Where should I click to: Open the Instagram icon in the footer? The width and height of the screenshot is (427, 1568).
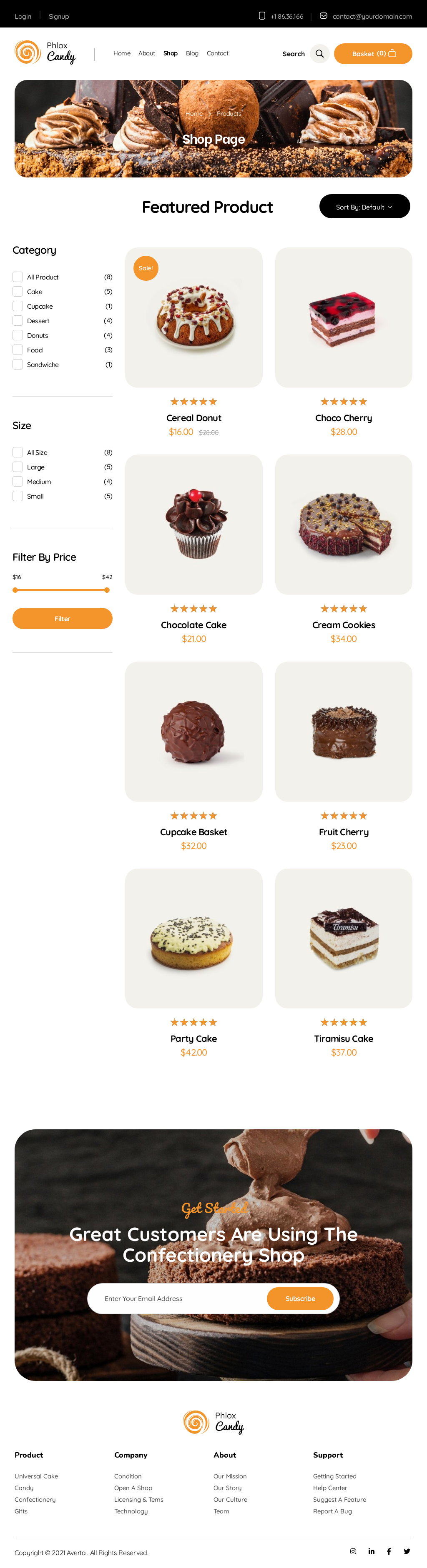353,1551
